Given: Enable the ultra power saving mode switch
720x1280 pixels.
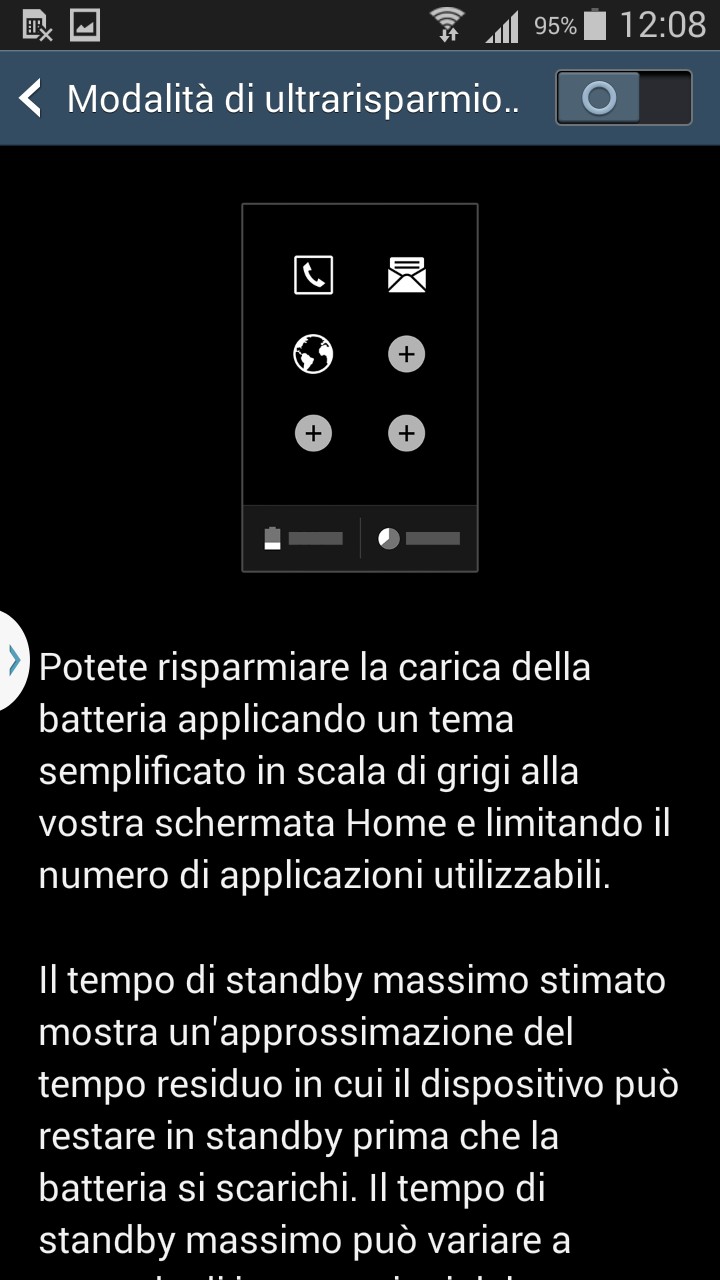Looking at the screenshot, I should pyautogui.click(x=624, y=98).
